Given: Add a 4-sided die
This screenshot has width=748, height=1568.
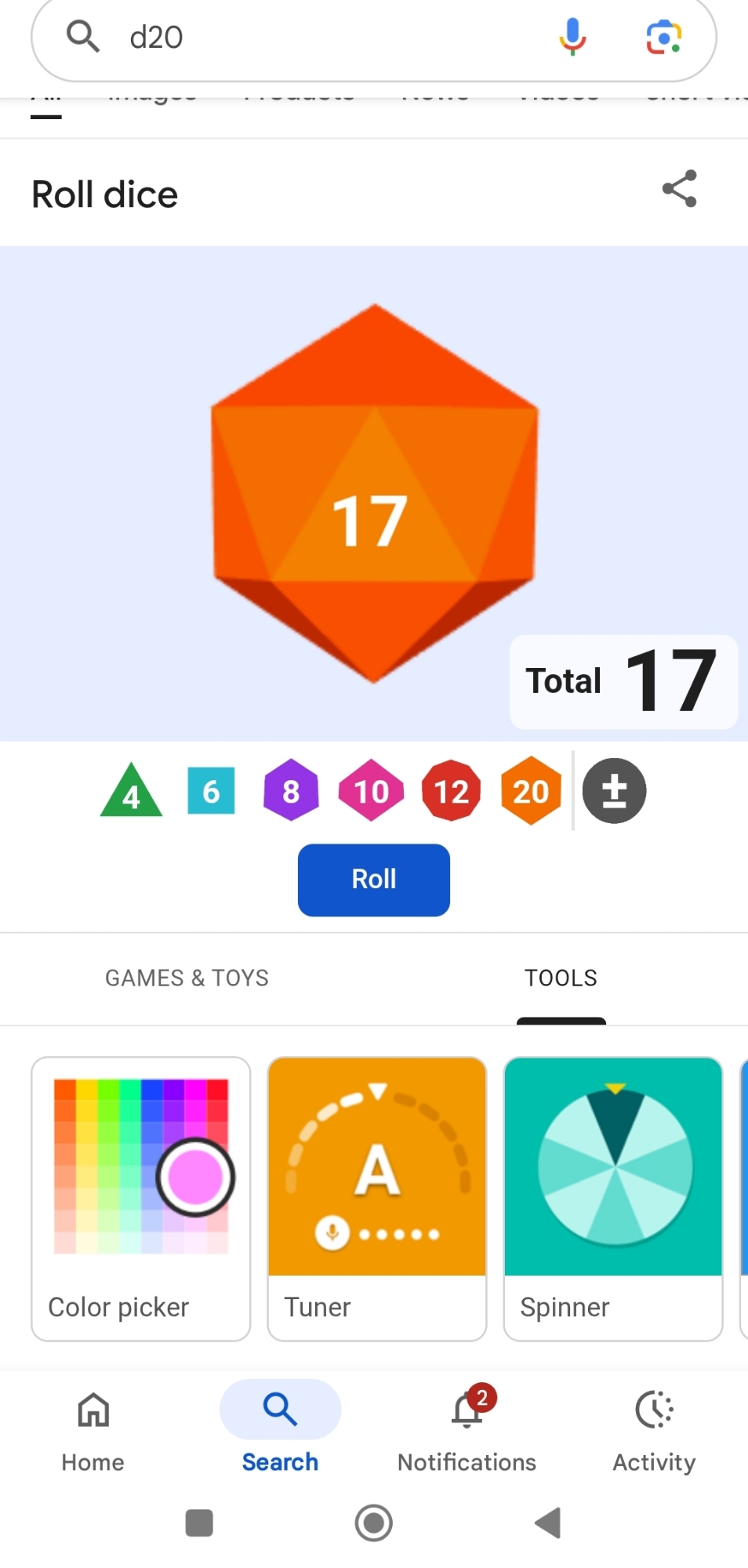Looking at the screenshot, I should click(131, 792).
